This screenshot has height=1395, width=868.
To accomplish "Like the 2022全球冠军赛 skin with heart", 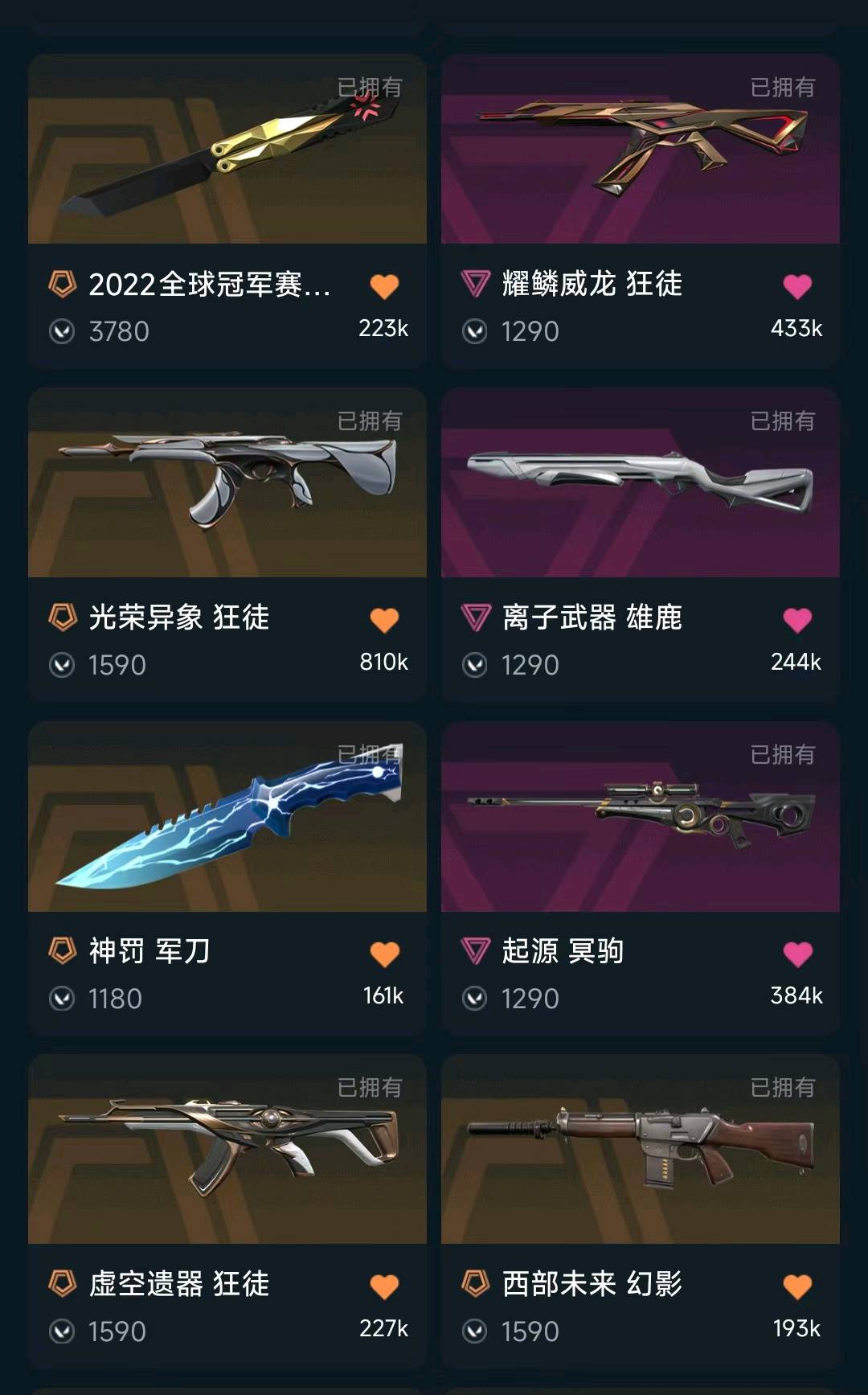I will point(384,286).
